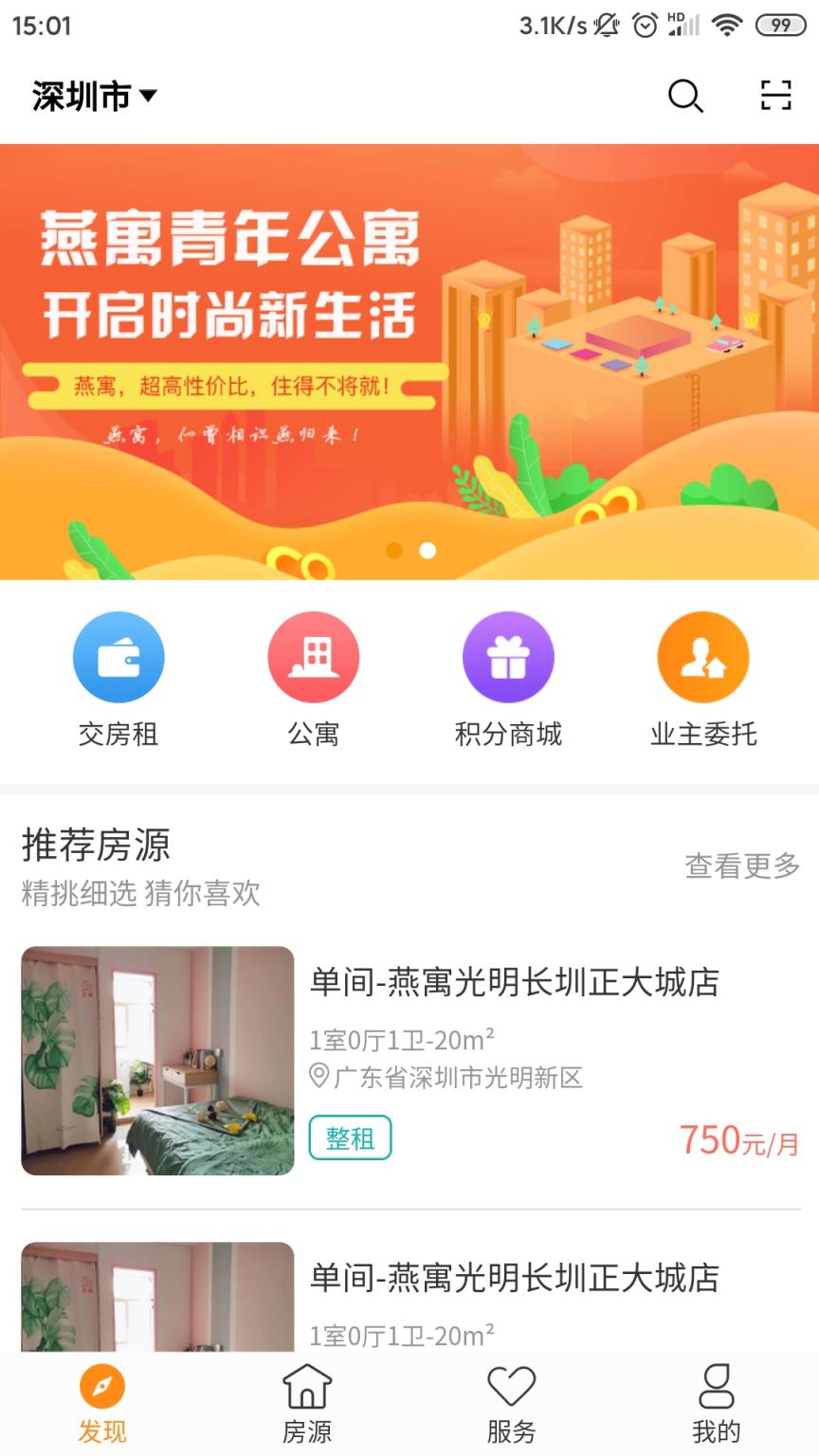
Task: Open the search function
Action: pos(685,95)
